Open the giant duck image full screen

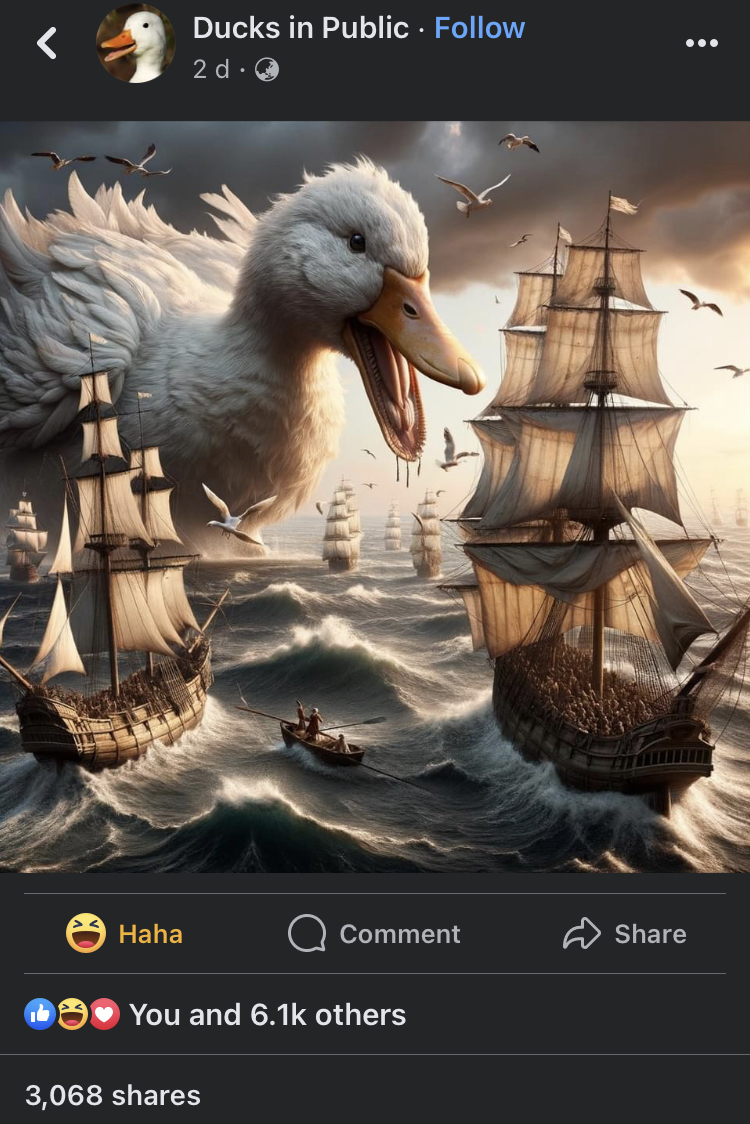[x=375, y=500]
